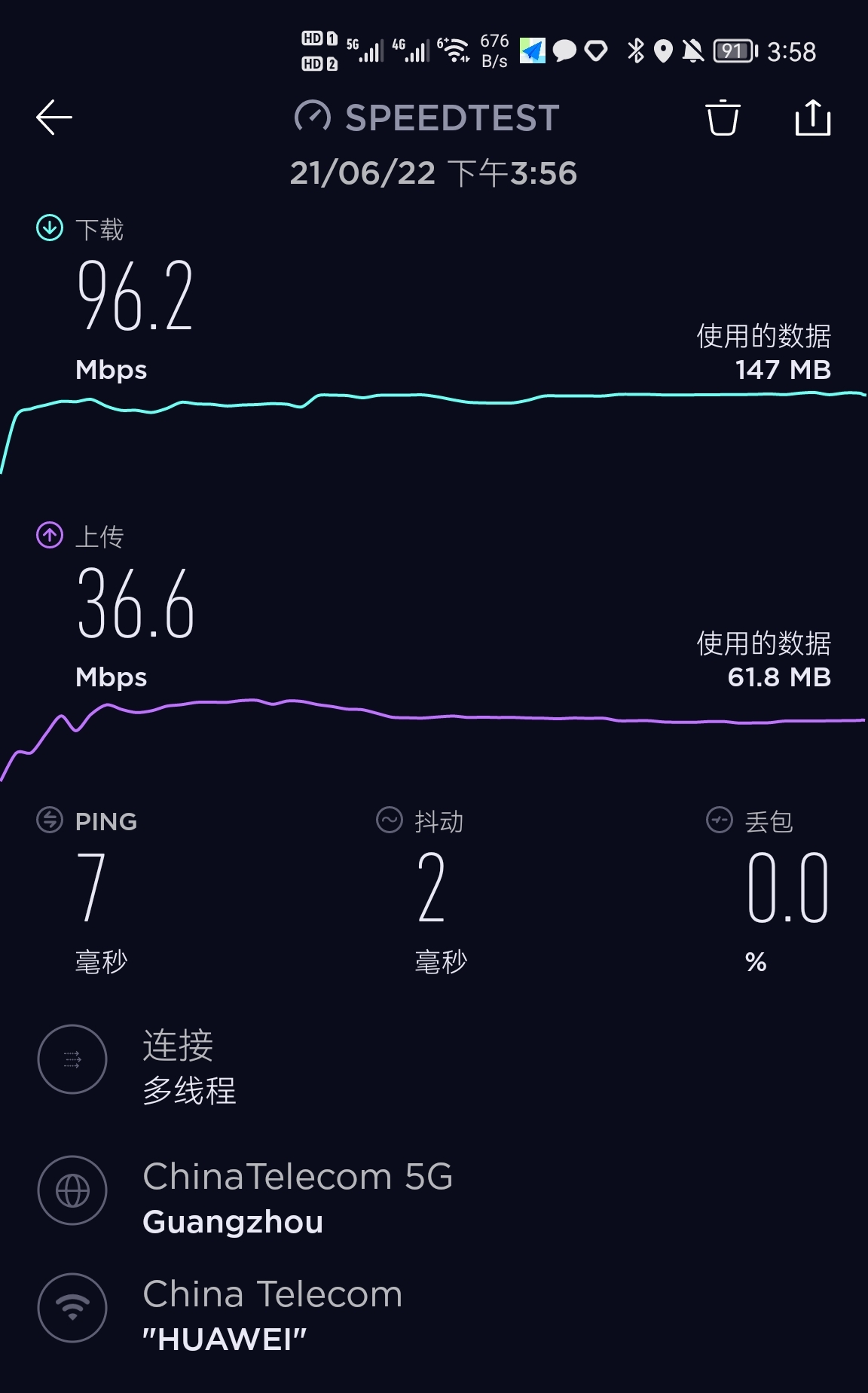Click the Speedtest gauge logo
The image size is (868, 1393).
(313, 116)
